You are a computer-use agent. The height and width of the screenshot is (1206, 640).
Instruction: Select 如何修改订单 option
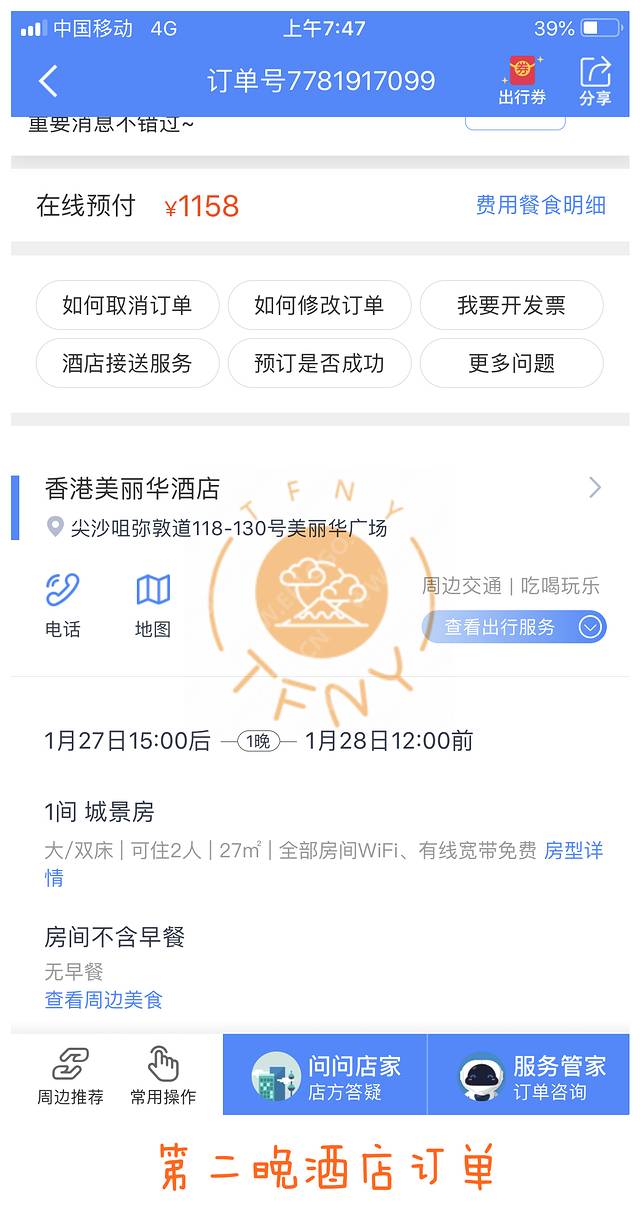pos(319,305)
